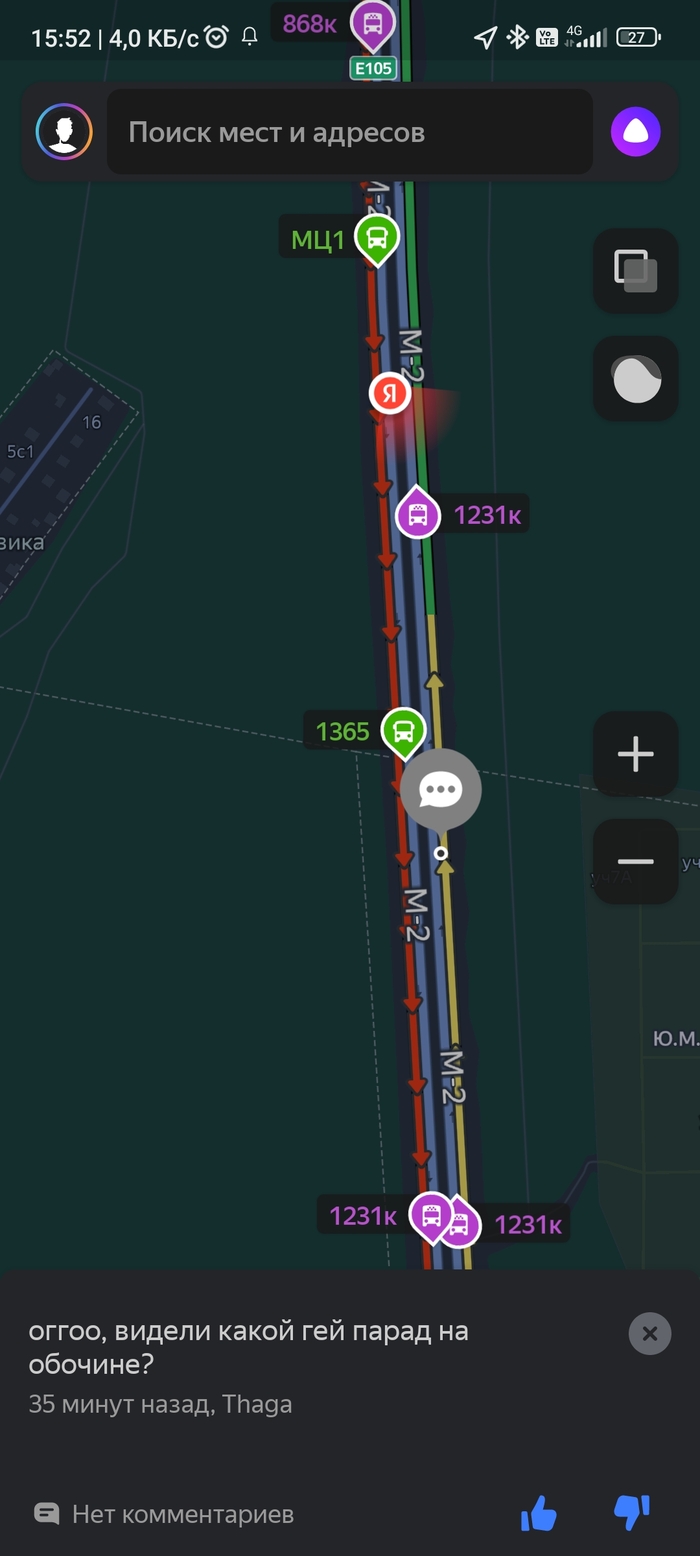Toggle the traffic layer button
The height and width of the screenshot is (1556, 700).
(x=636, y=379)
